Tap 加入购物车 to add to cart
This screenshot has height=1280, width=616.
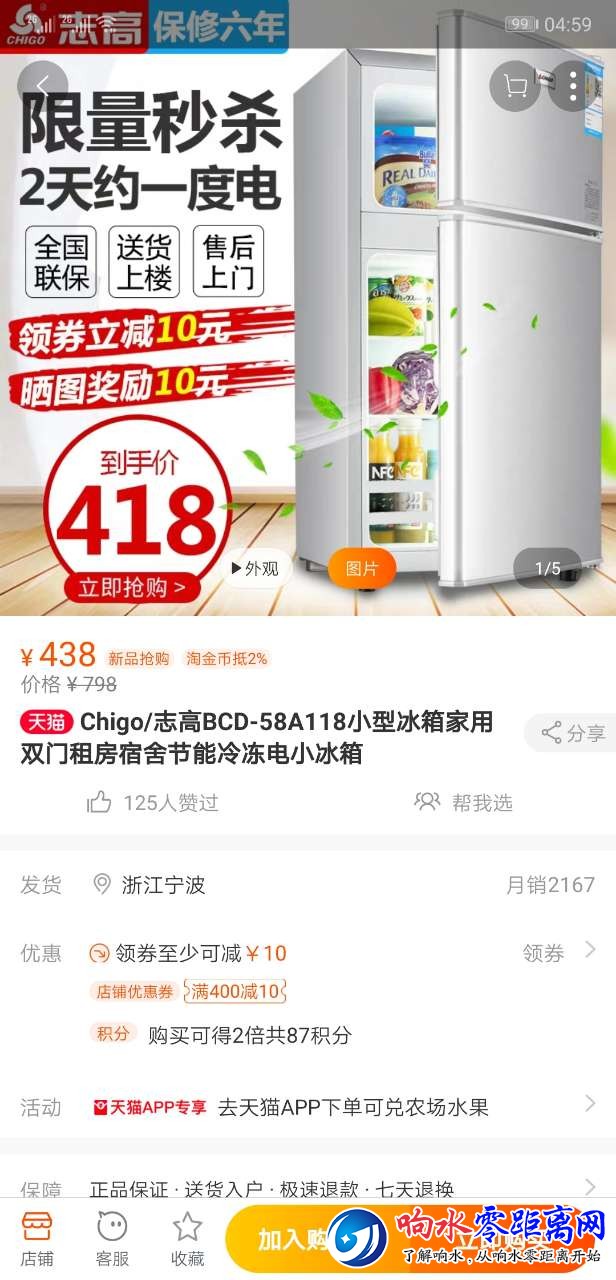pos(290,1240)
